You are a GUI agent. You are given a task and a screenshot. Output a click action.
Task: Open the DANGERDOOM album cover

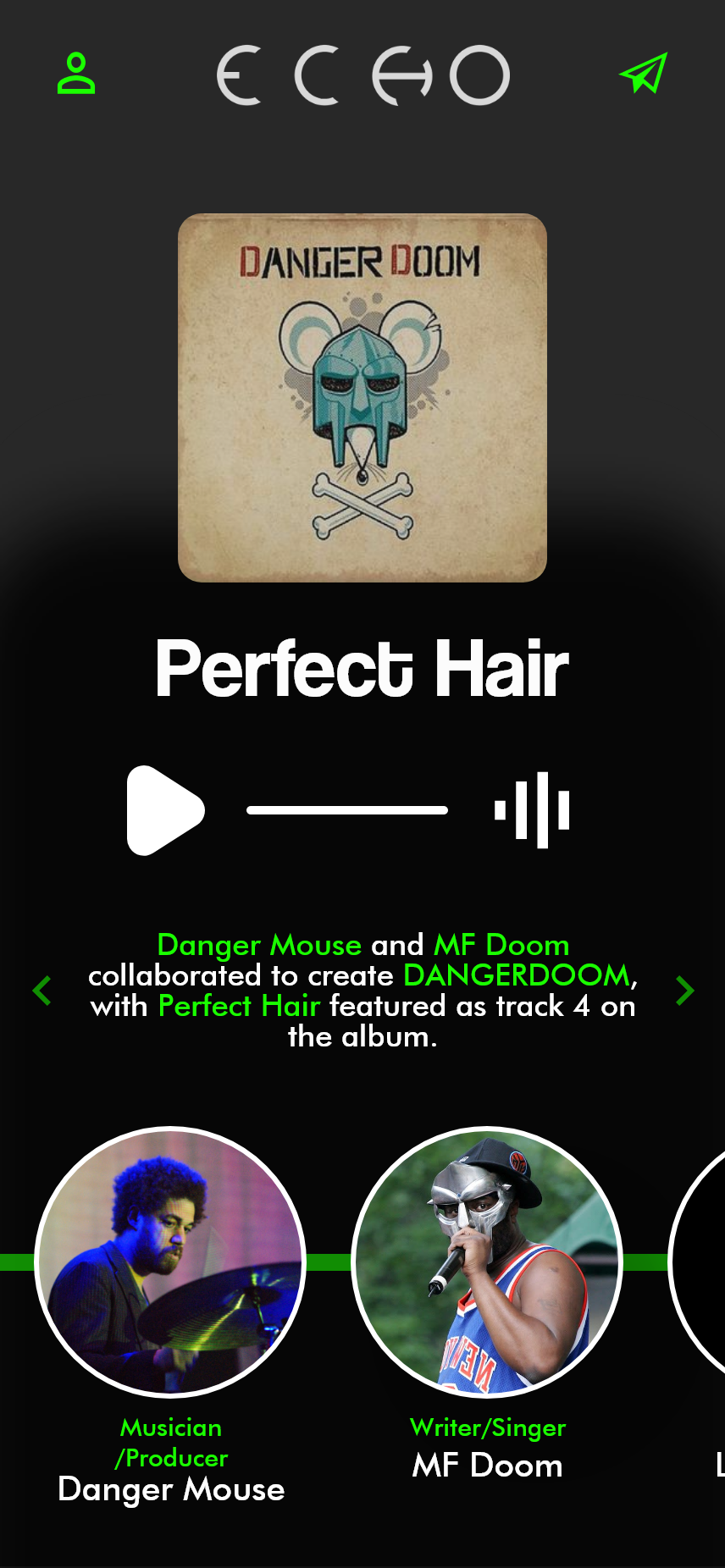coord(362,398)
